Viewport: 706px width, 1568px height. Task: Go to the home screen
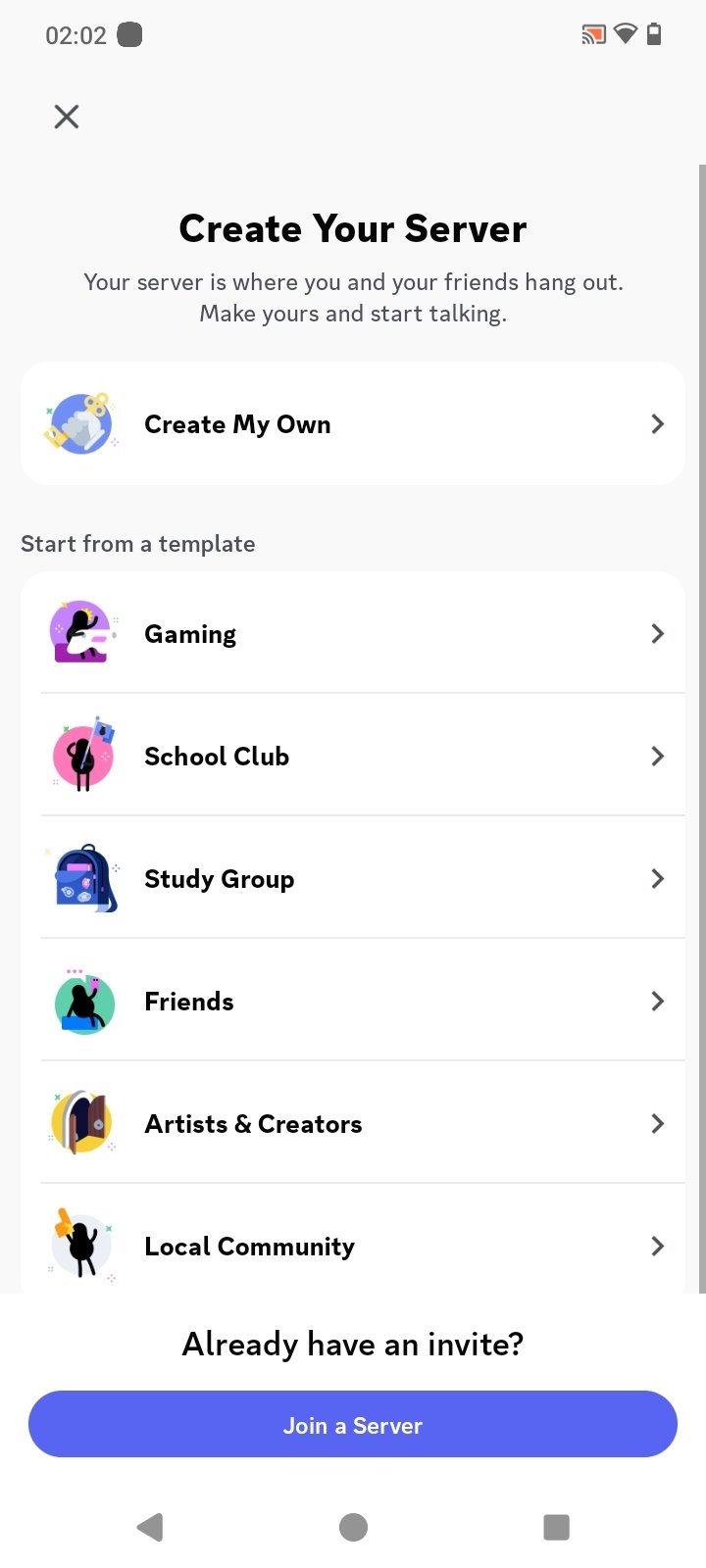click(353, 1527)
